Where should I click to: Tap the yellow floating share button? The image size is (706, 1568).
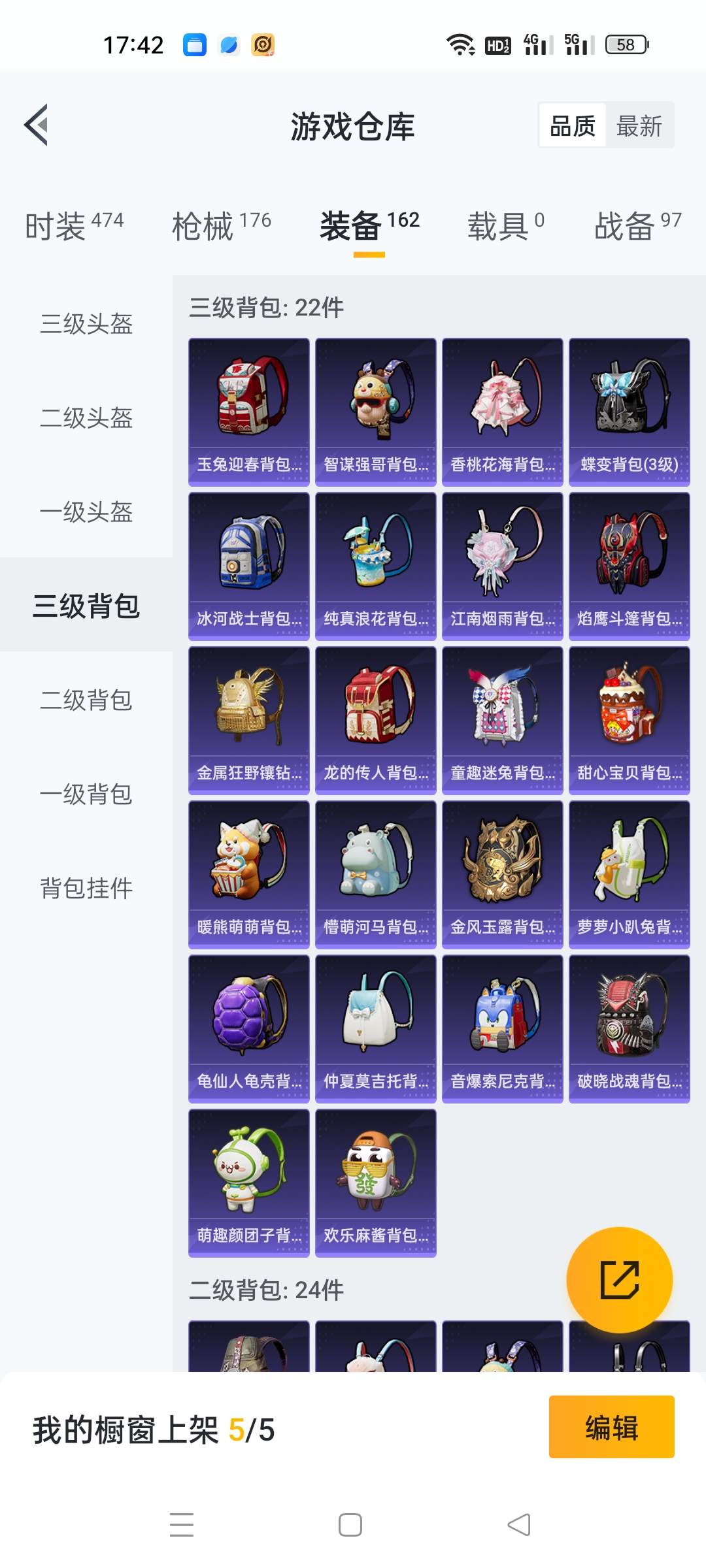tap(619, 1280)
